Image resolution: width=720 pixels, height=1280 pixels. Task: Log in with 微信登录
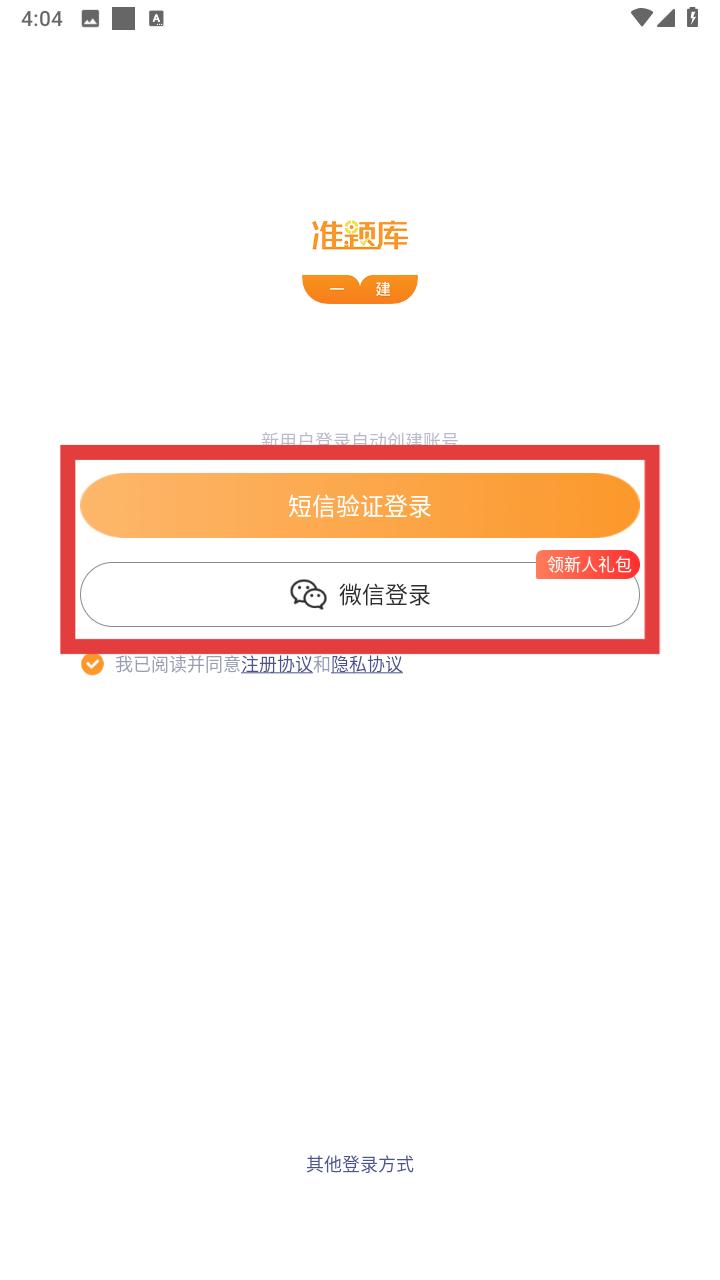[360, 595]
